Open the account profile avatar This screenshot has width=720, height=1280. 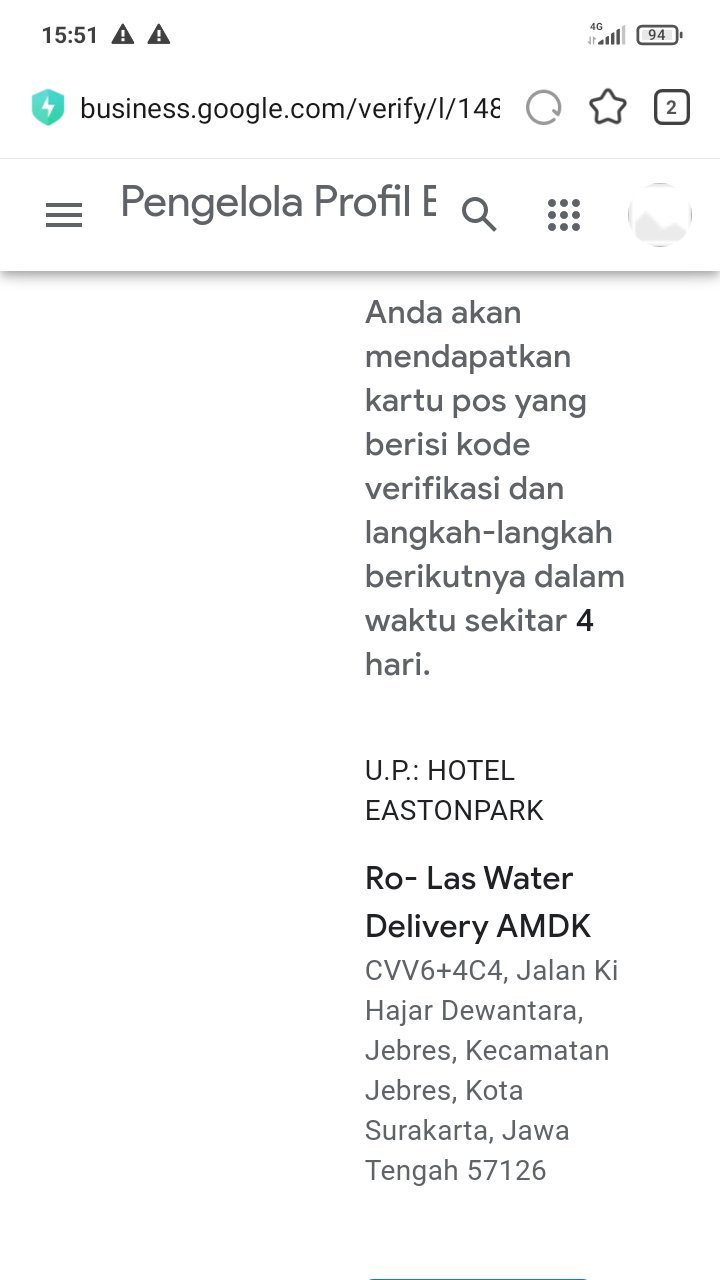point(660,215)
